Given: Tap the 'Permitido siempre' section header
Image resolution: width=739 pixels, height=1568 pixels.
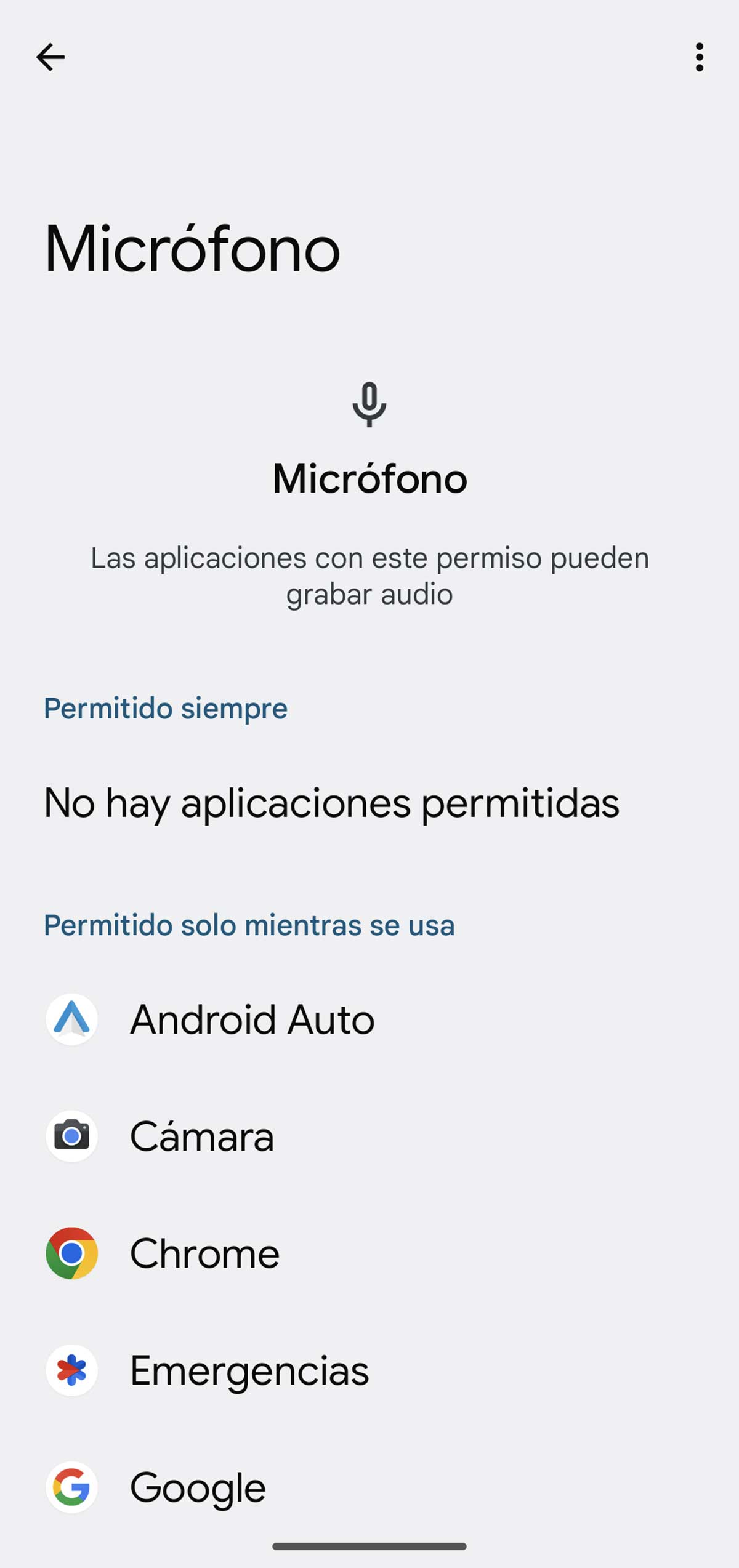Looking at the screenshot, I should click(x=165, y=709).
